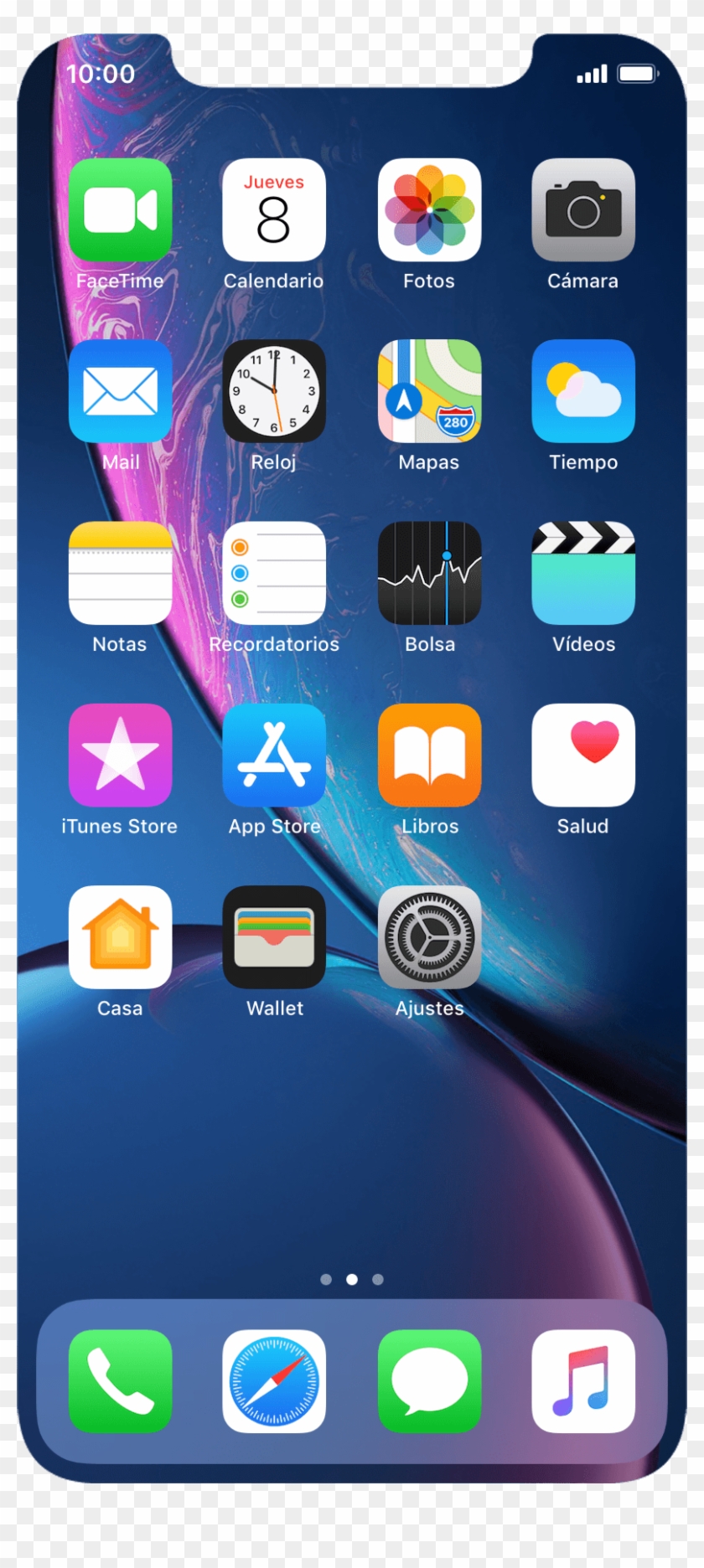
Task: Open the Notas app
Action: click(x=121, y=573)
